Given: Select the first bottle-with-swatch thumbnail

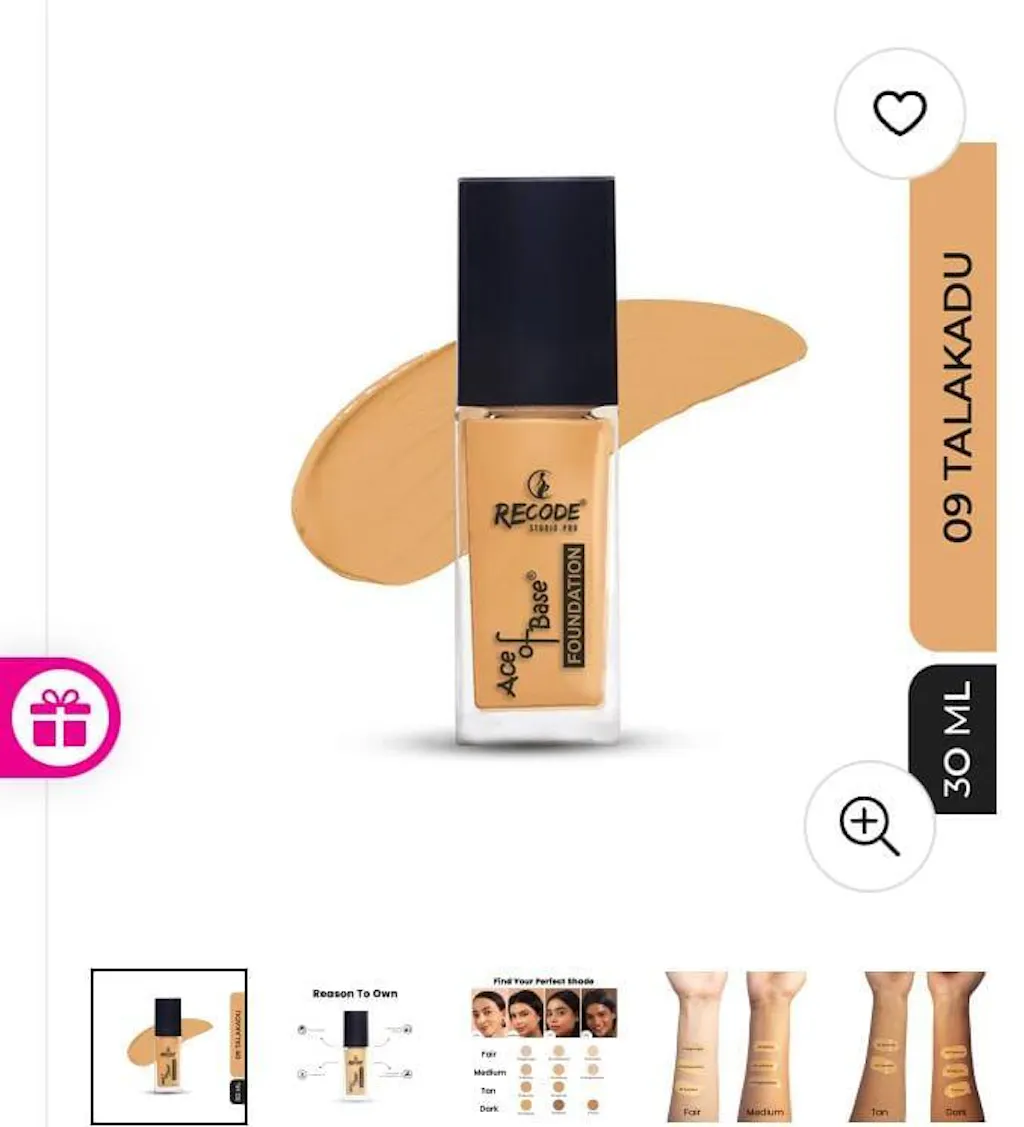Looking at the screenshot, I should pos(169,1046).
